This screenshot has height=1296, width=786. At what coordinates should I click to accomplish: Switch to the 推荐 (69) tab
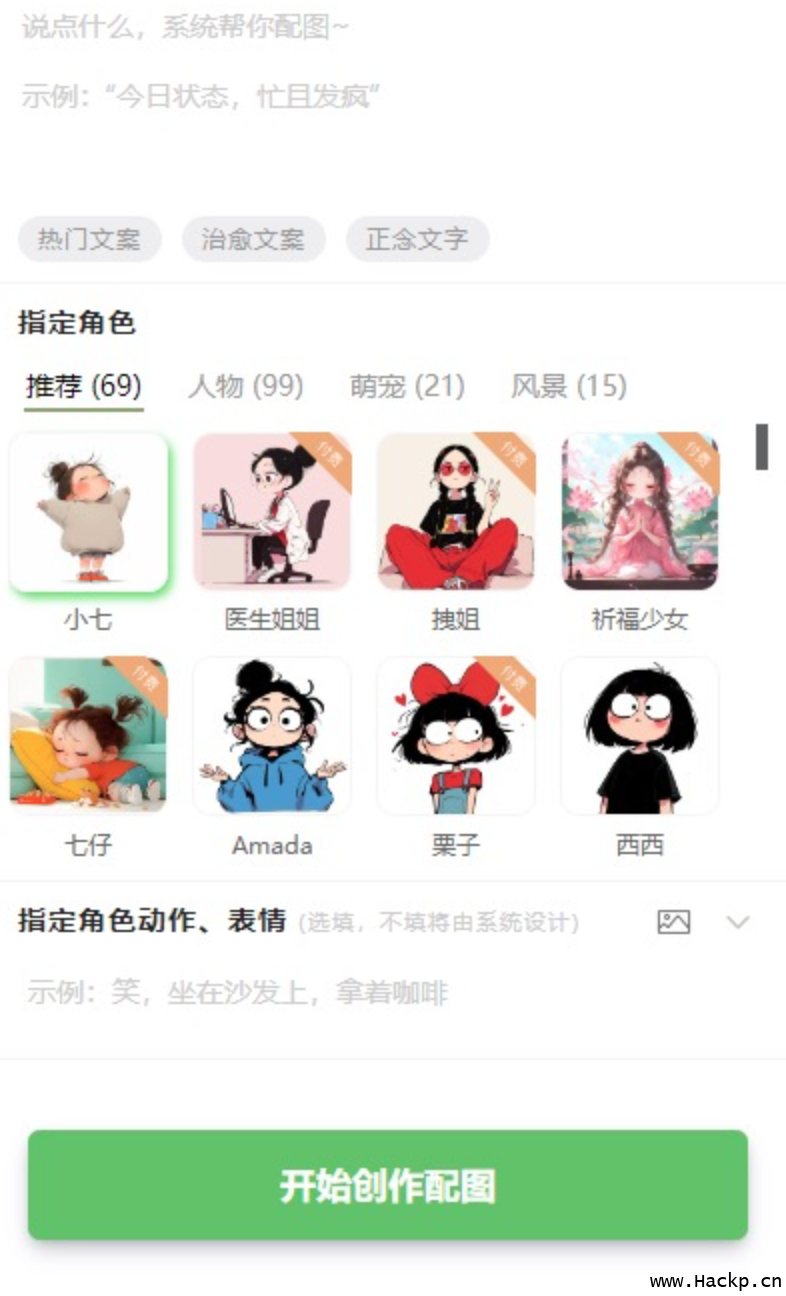pyautogui.click(x=84, y=386)
